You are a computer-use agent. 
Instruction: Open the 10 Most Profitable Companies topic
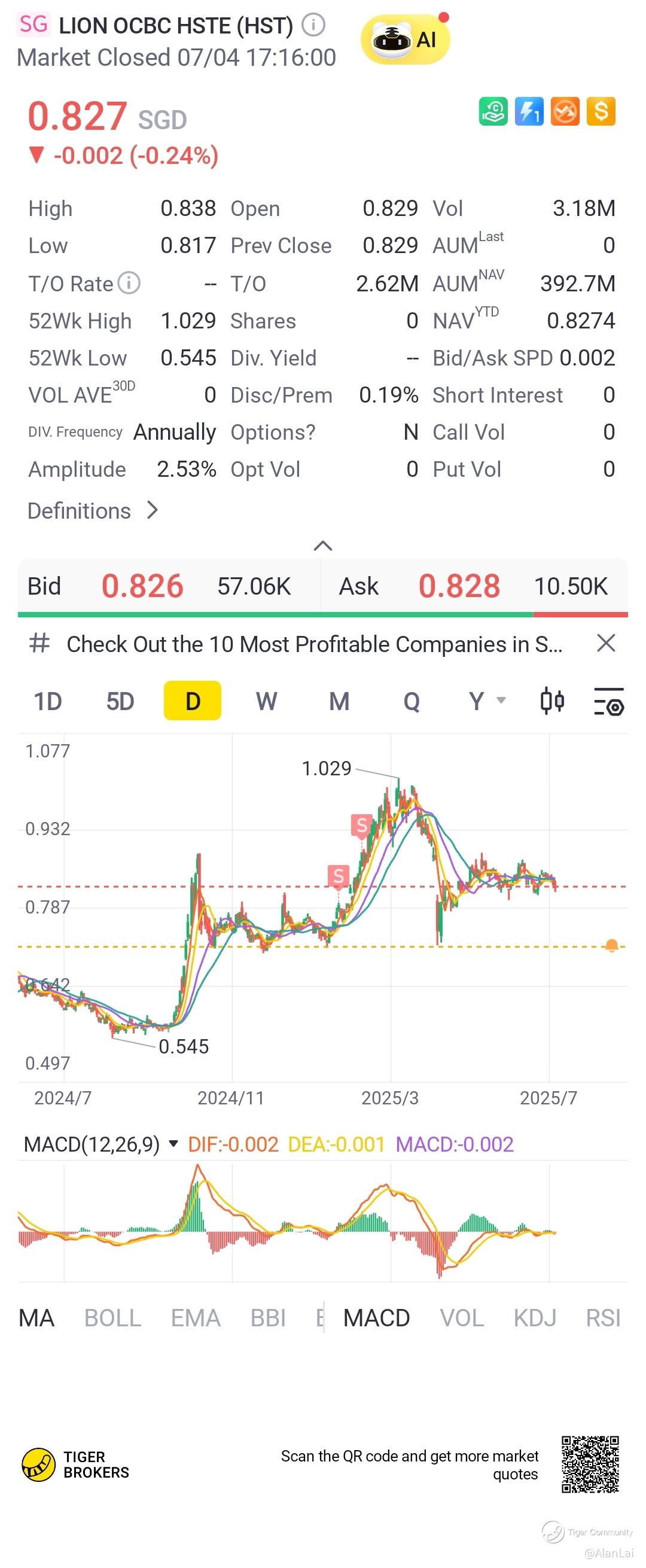point(313,644)
